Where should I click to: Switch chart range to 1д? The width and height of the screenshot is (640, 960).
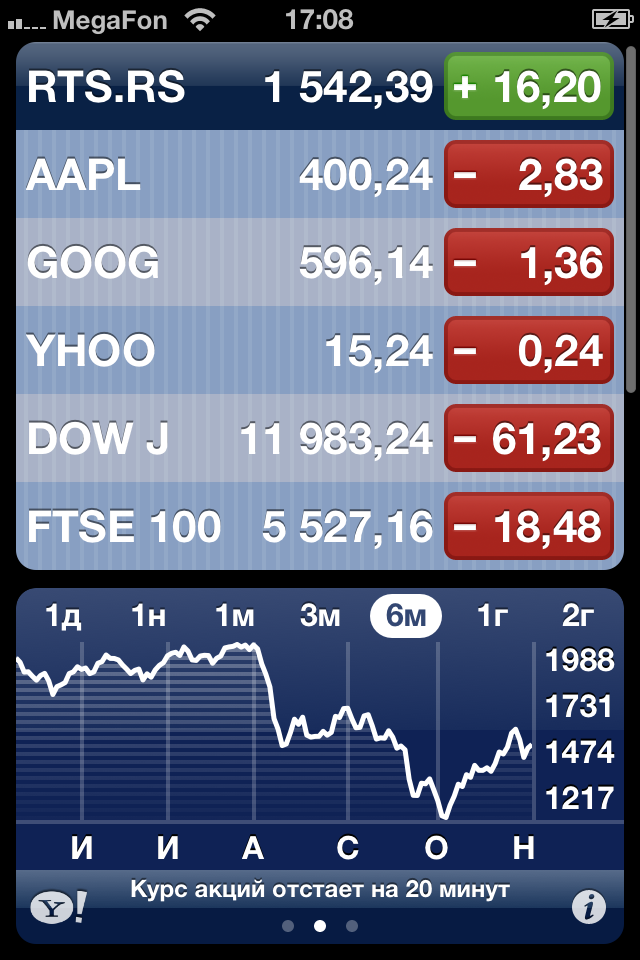62,617
